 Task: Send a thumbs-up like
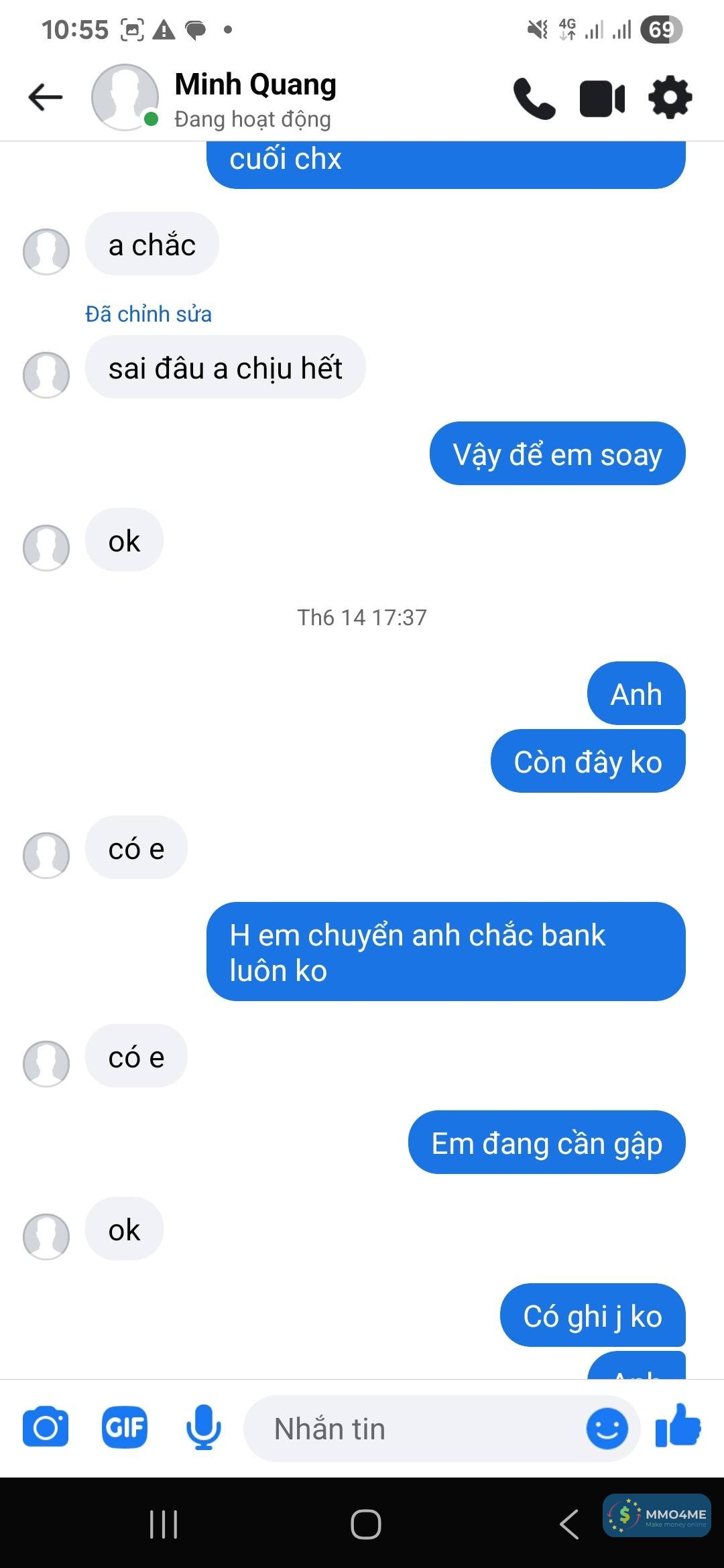pos(678,1426)
